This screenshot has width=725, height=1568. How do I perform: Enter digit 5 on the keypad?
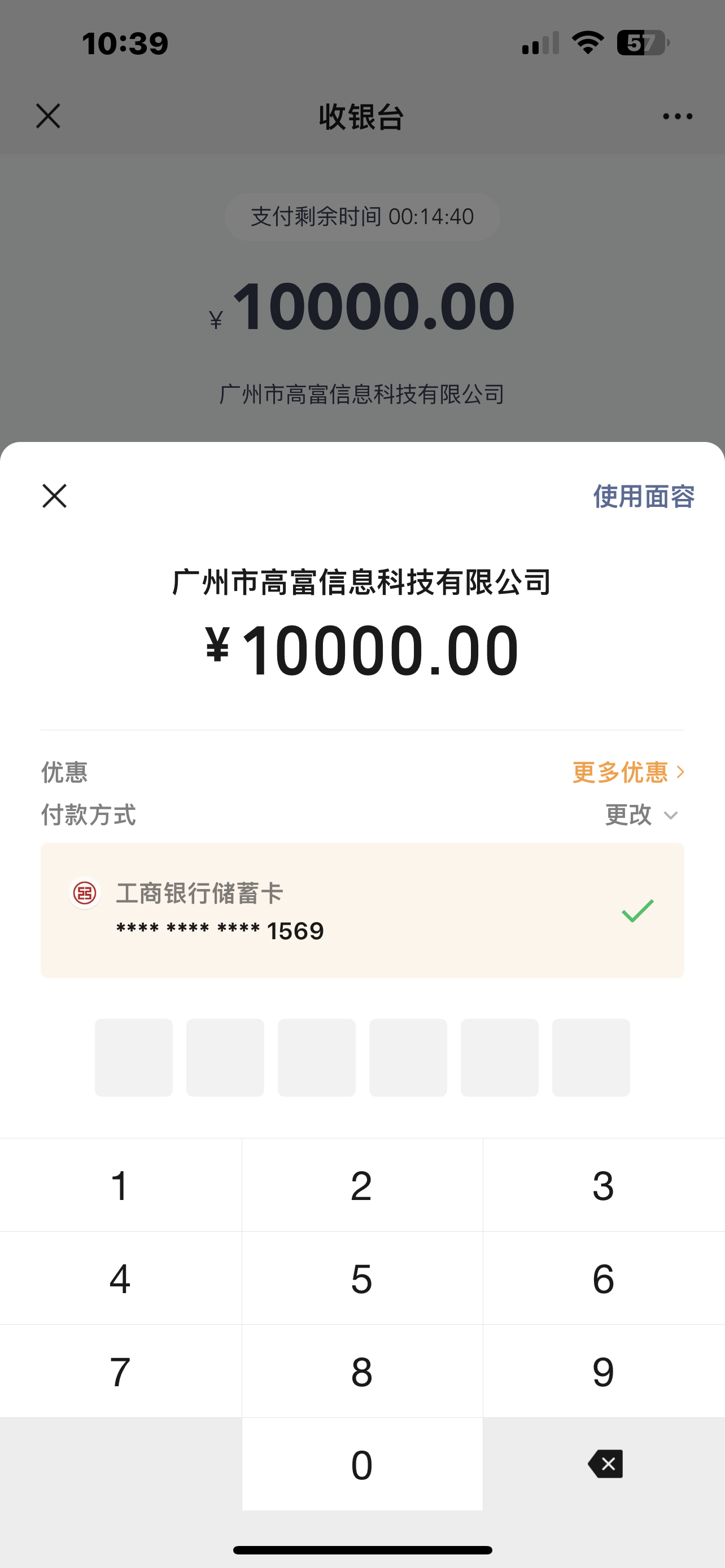pos(362,1278)
